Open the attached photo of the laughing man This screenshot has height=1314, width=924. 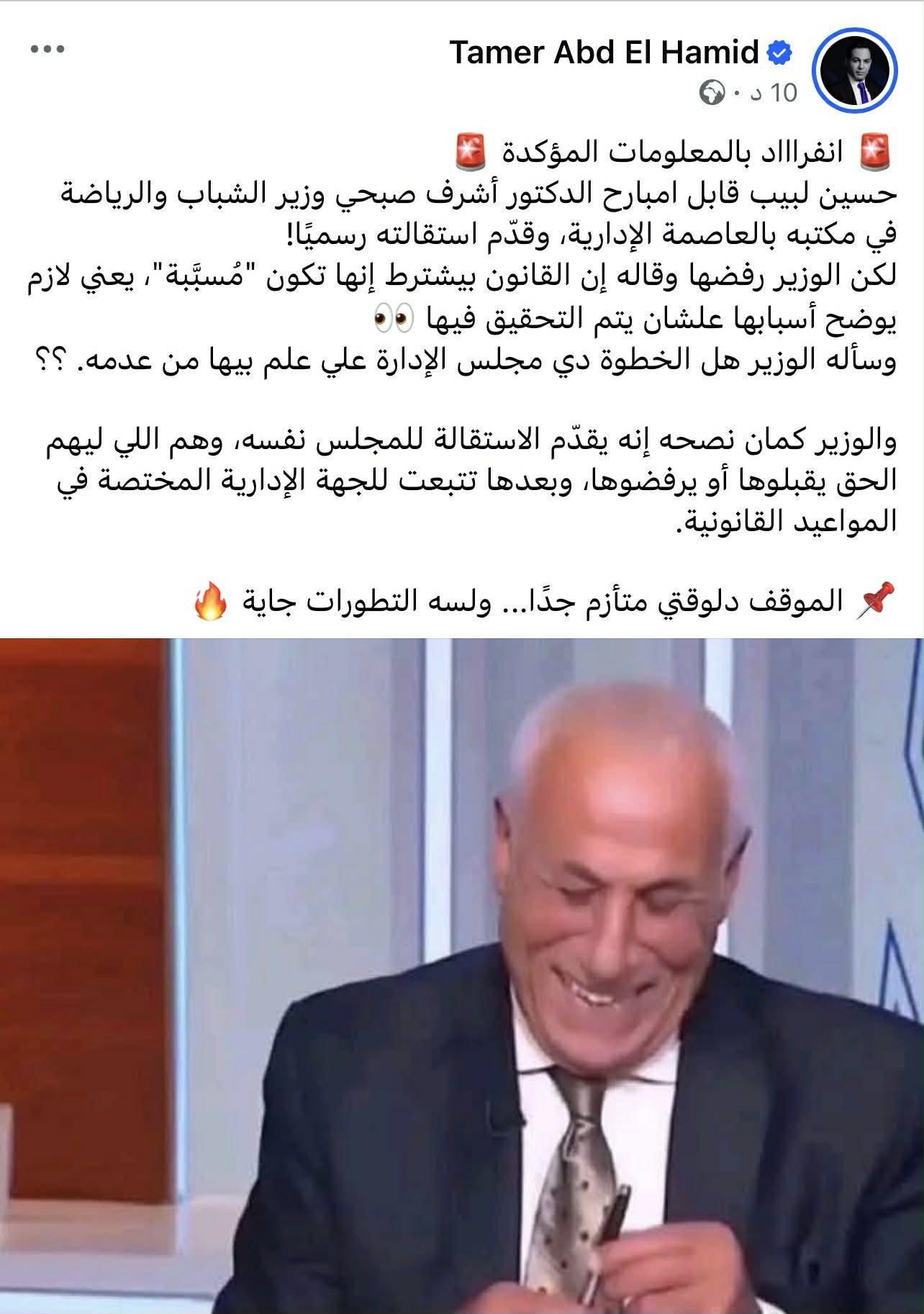tap(462, 975)
